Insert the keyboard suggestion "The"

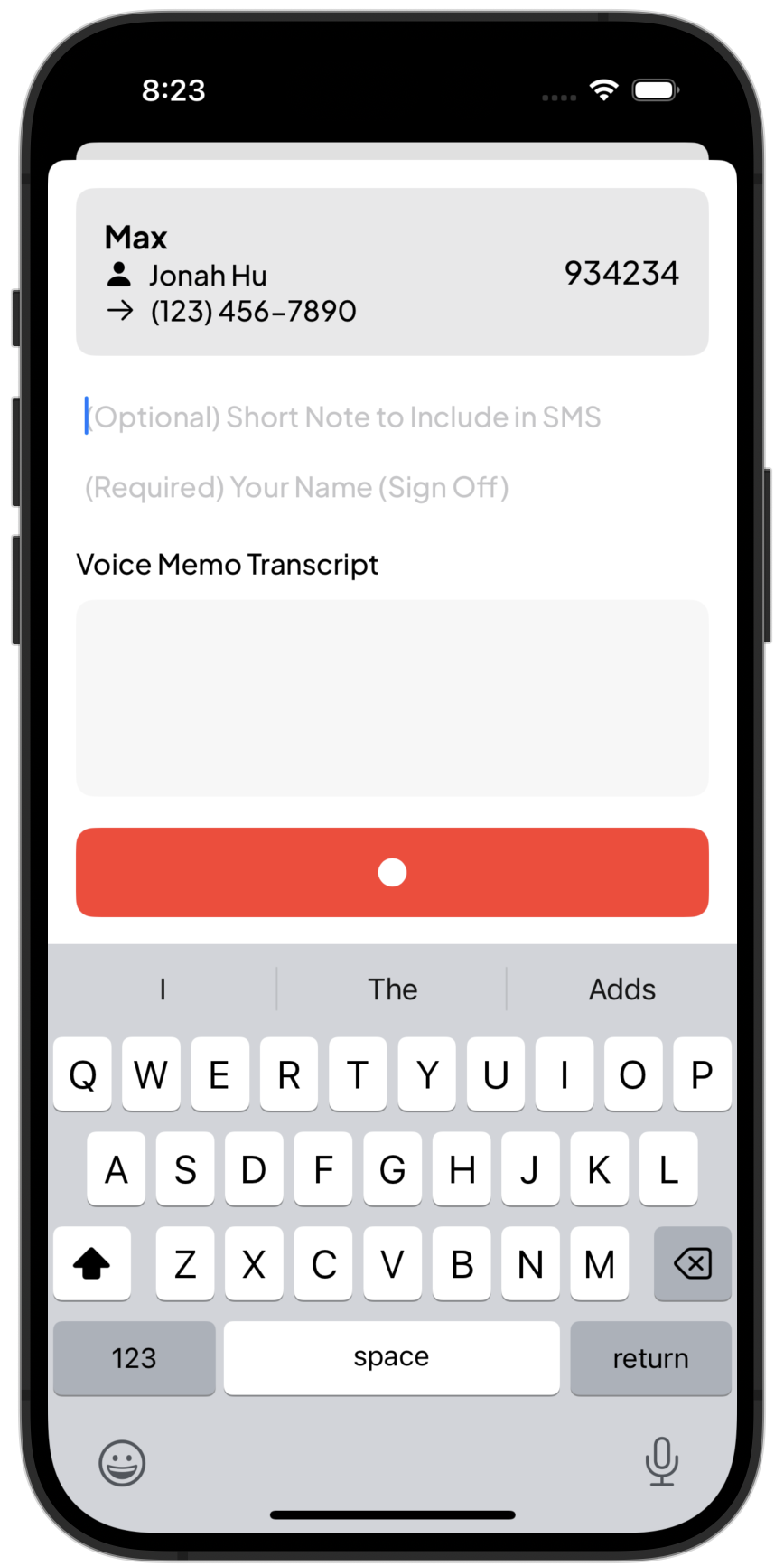coord(392,989)
